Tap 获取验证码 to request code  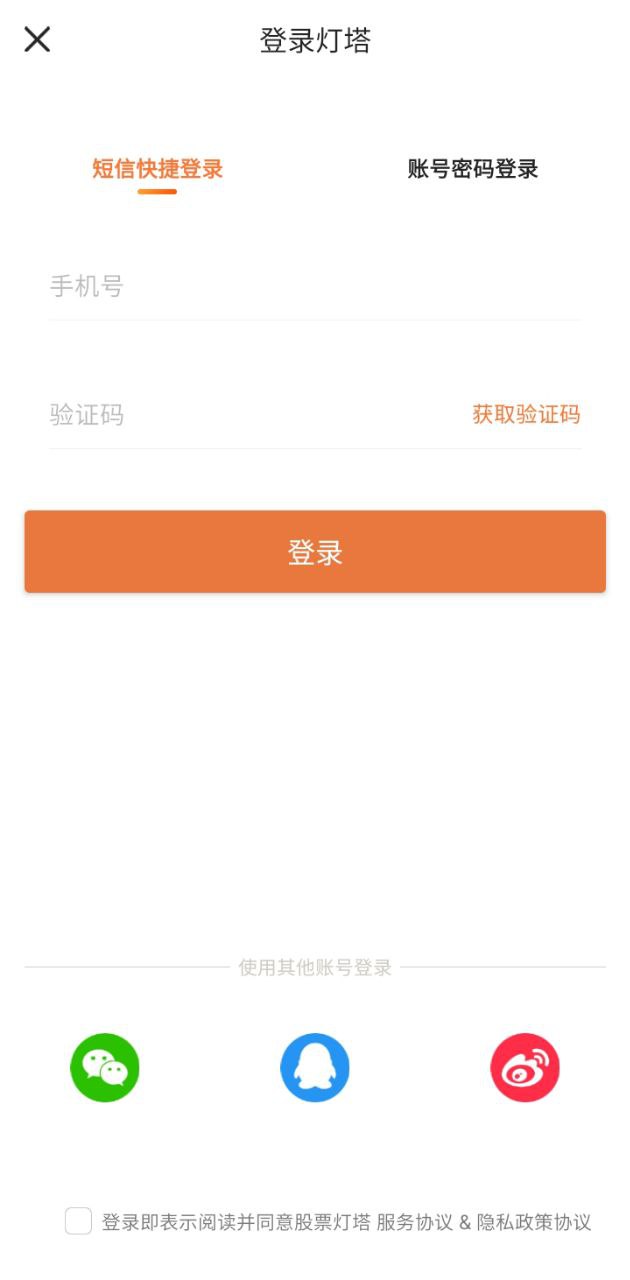pyautogui.click(x=526, y=415)
